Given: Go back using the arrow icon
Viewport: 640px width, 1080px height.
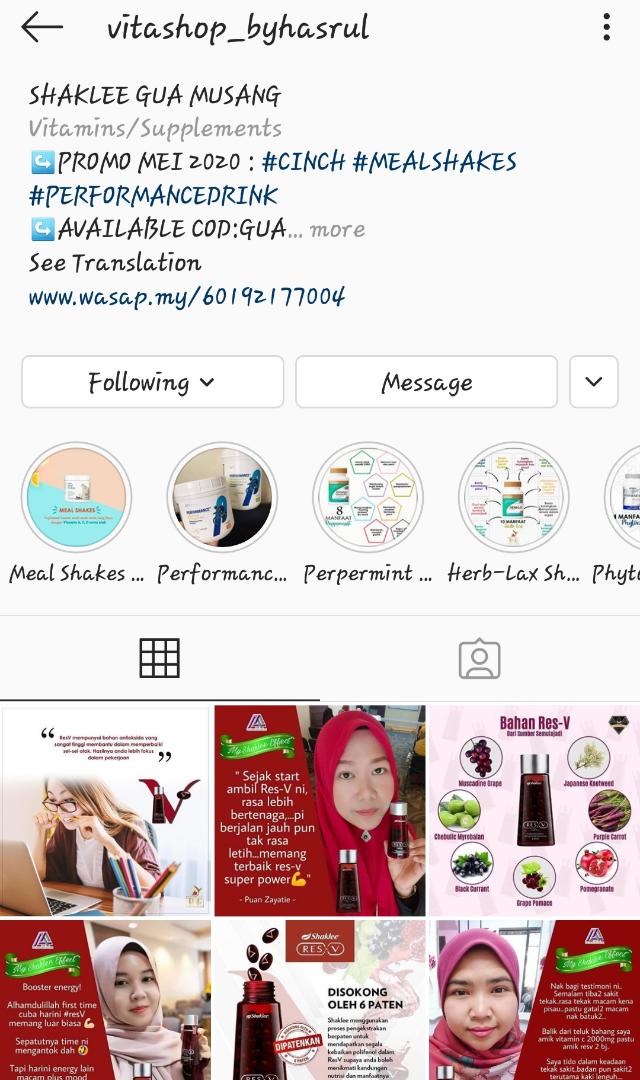Looking at the screenshot, I should tap(42, 28).
